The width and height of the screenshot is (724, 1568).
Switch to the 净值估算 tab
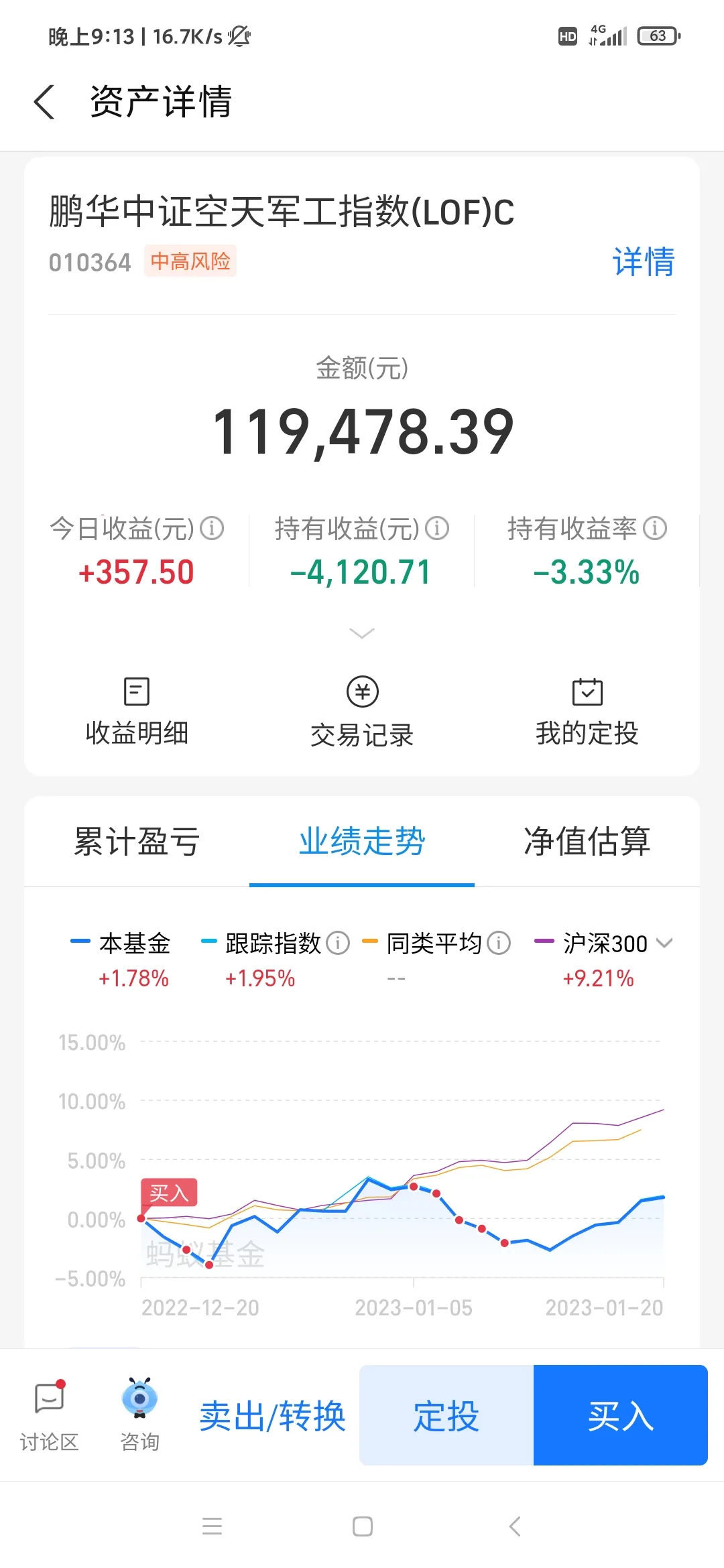[x=587, y=842]
